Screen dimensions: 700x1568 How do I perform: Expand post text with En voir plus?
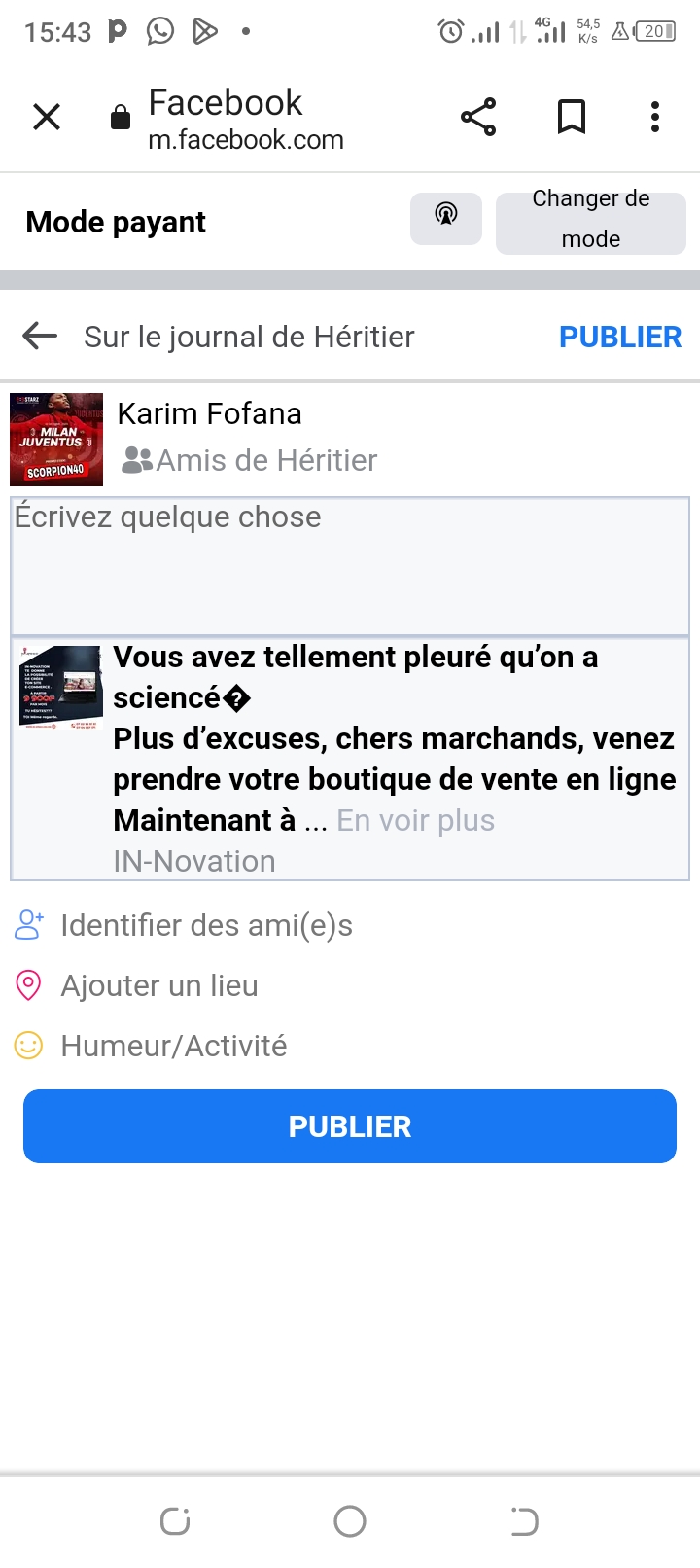tap(415, 821)
